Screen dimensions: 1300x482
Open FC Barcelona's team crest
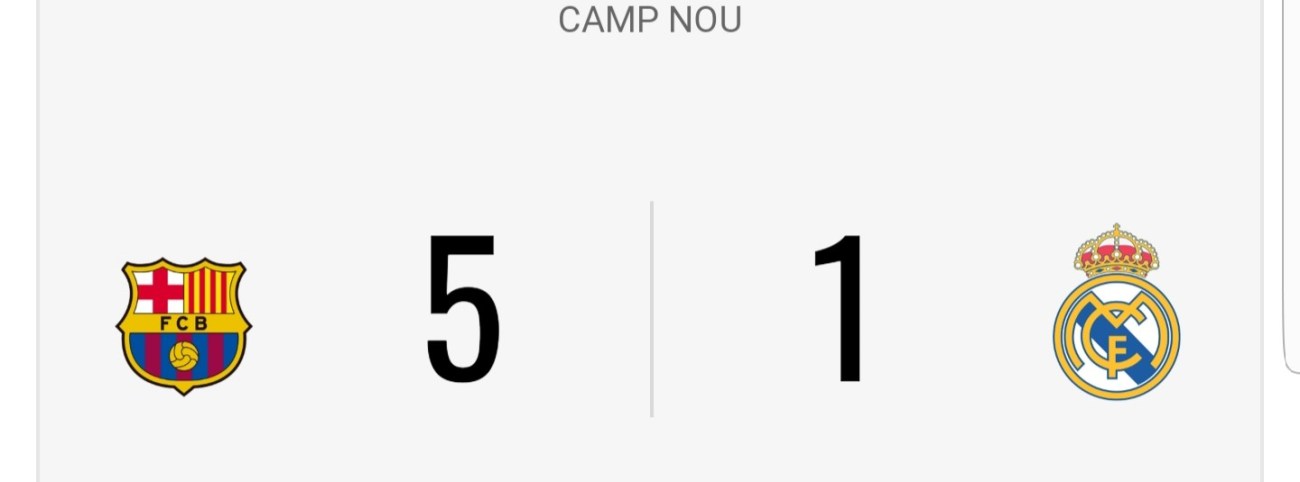tap(183, 326)
